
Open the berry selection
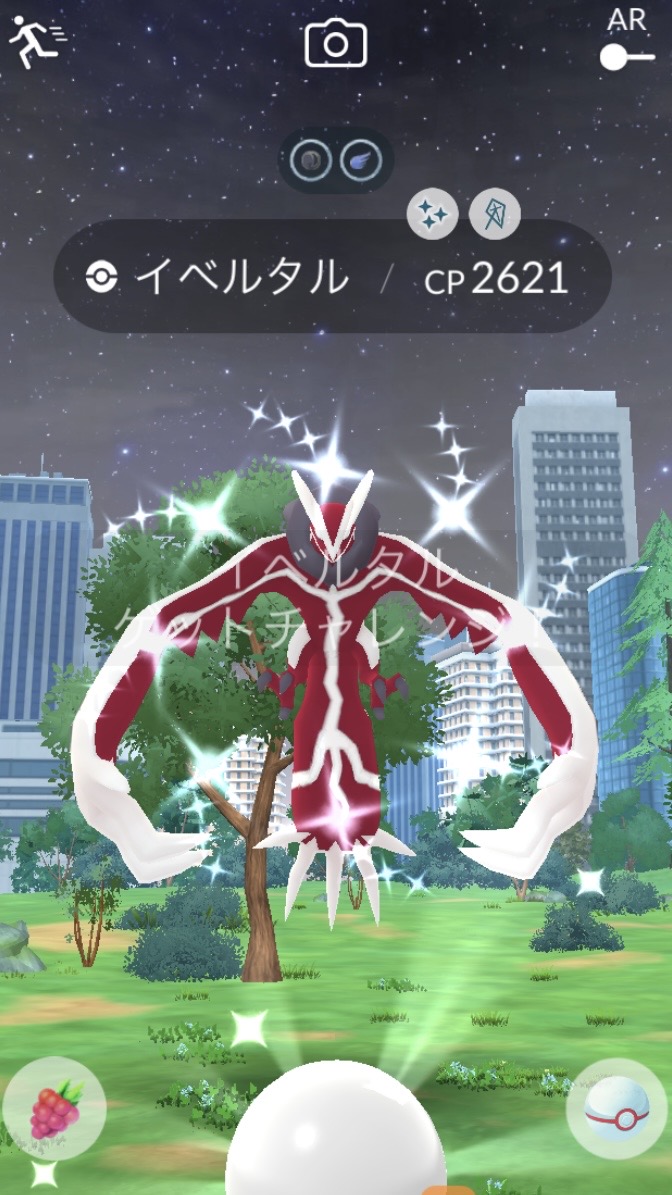coord(54,1109)
